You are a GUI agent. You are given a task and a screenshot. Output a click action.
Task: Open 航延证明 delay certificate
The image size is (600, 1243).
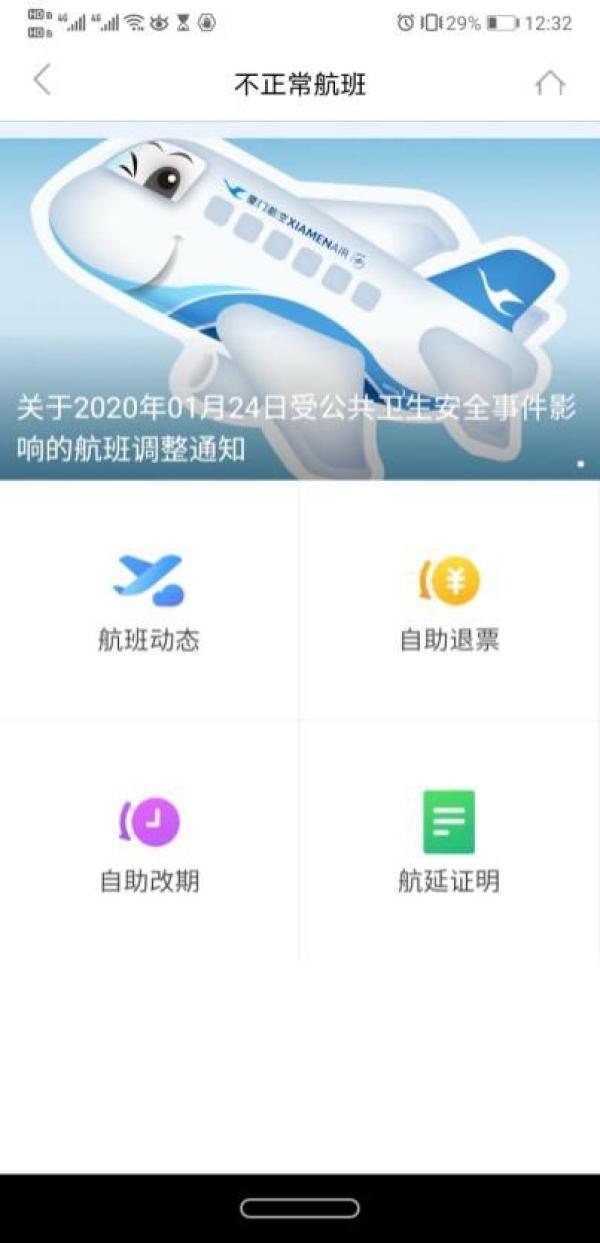click(x=449, y=842)
